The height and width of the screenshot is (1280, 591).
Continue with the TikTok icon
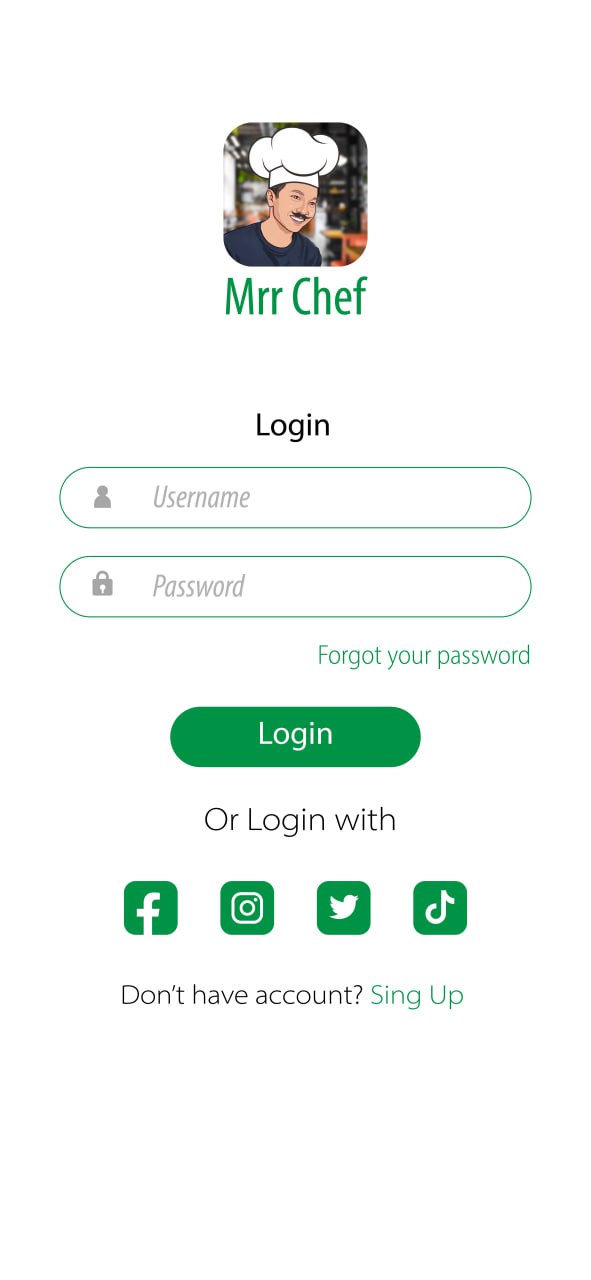point(440,908)
